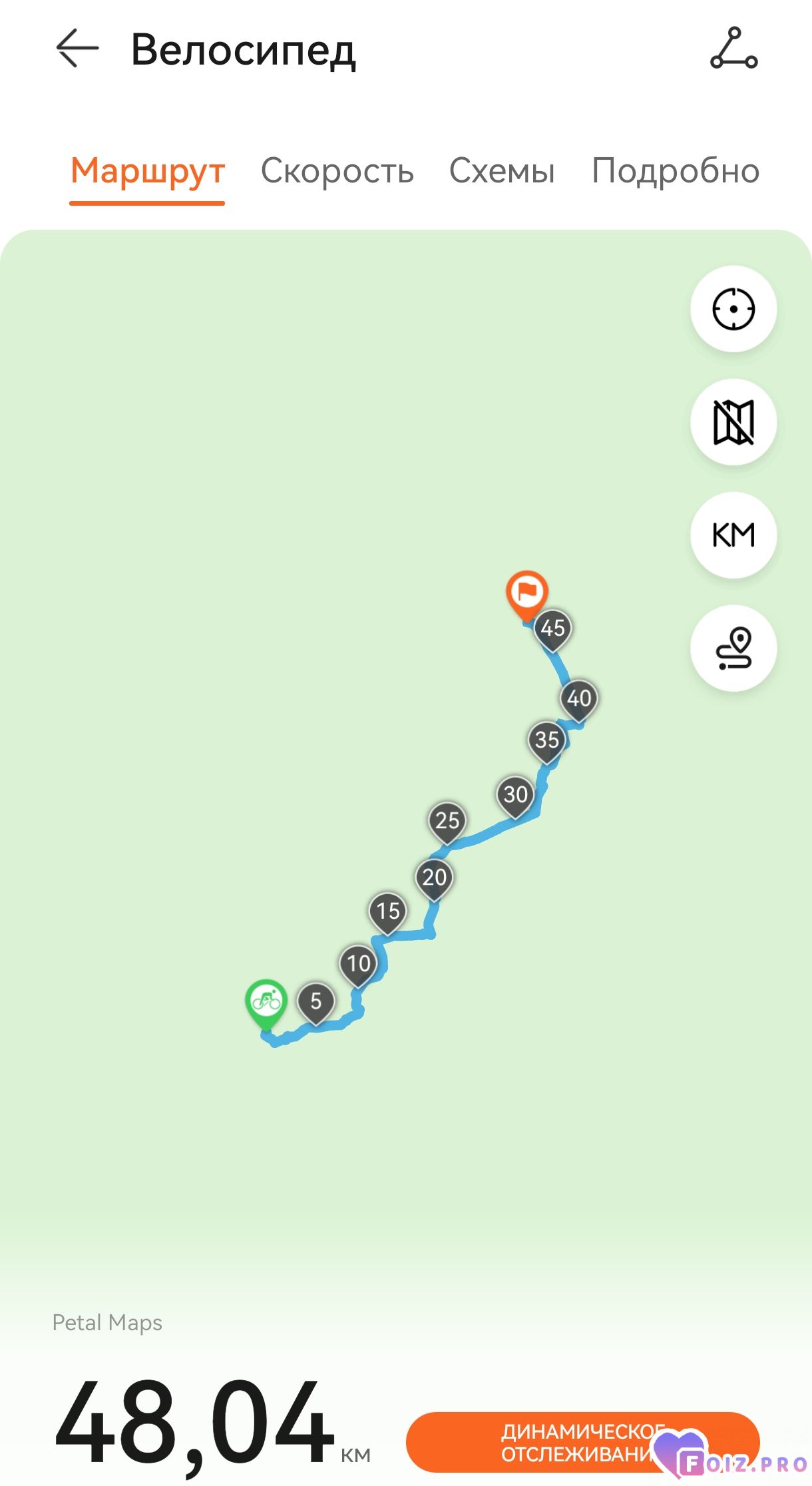Viewport: 812px width, 1486px height.
Task: Open the Подробно tab
Action: [x=676, y=171]
